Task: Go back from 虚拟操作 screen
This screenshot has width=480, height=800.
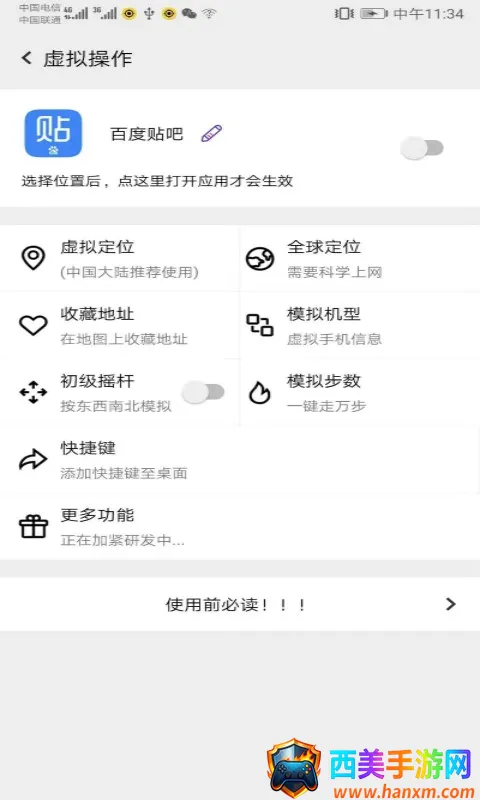Action: pos(27,58)
